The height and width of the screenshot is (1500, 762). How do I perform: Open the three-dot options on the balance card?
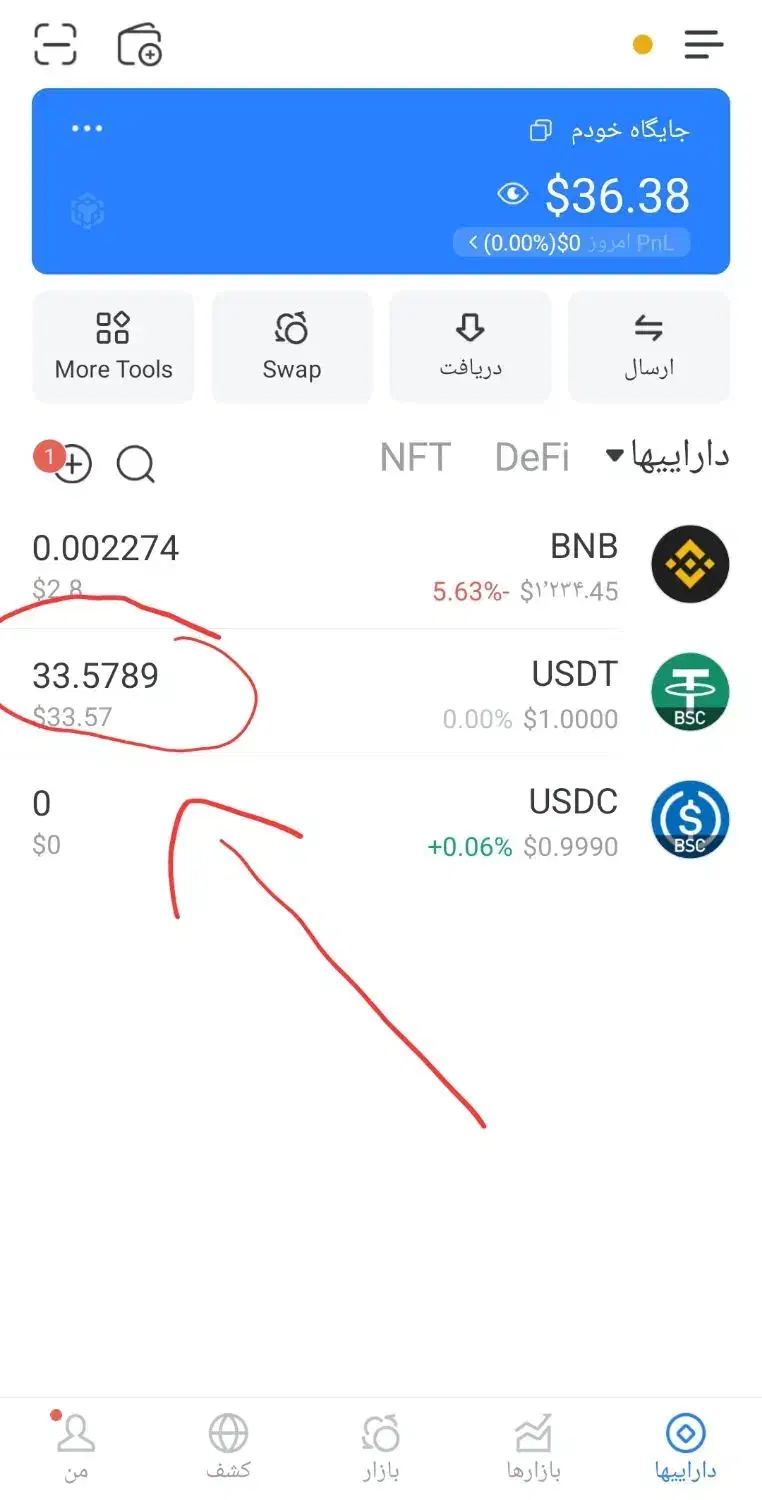(x=87, y=129)
